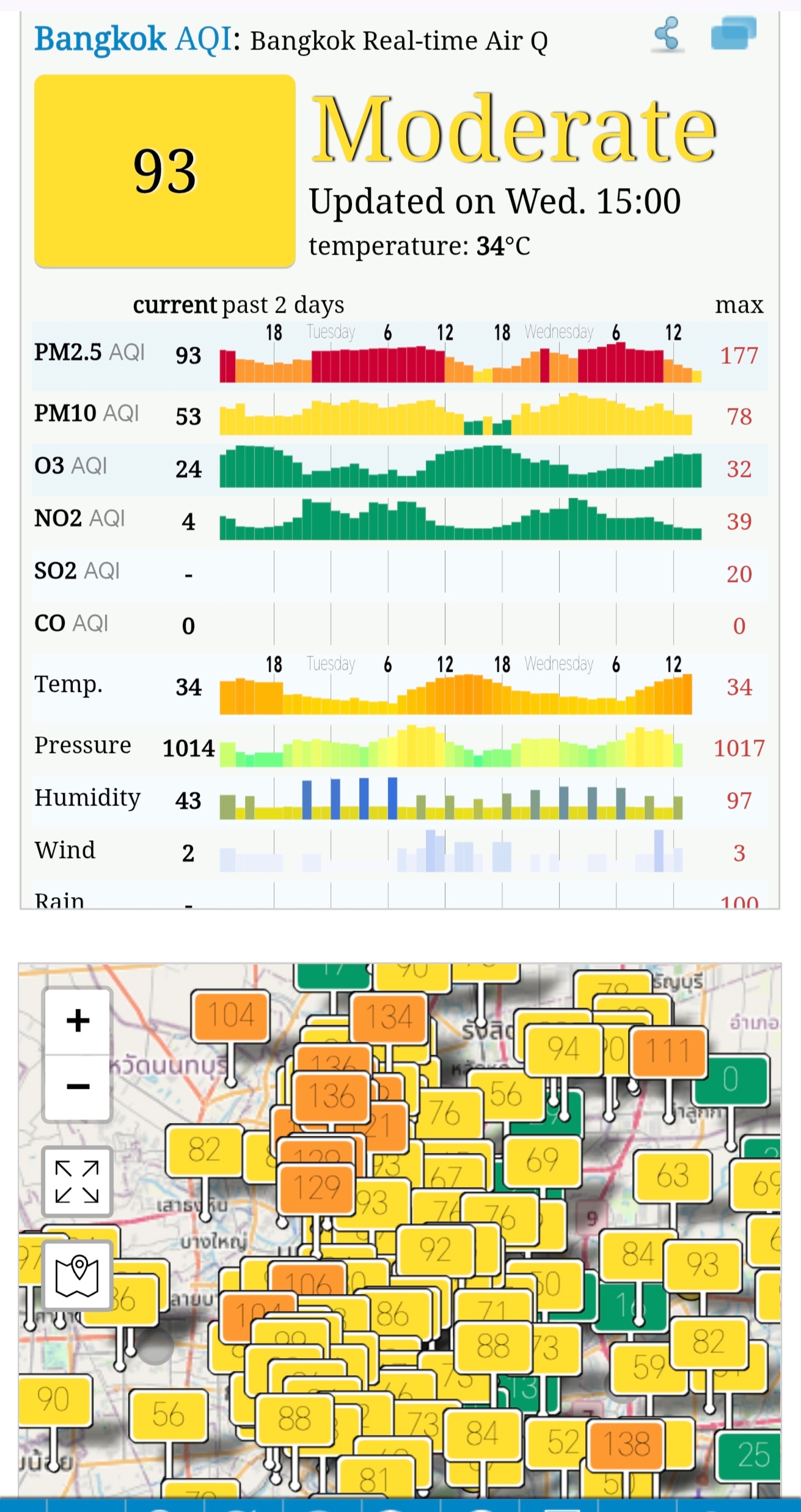Zoom out on the map
Image resolution: width=801 pixels, height=1512 pixels.
click(78, 1086)
